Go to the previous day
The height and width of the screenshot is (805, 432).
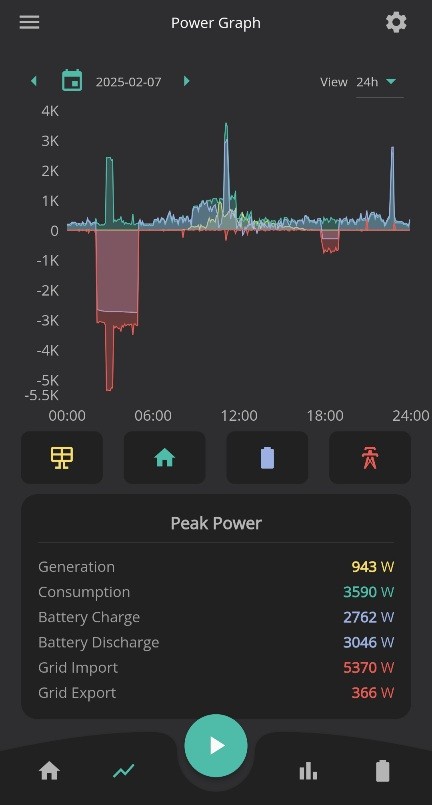pyautogui.click(x=34, y=81)
